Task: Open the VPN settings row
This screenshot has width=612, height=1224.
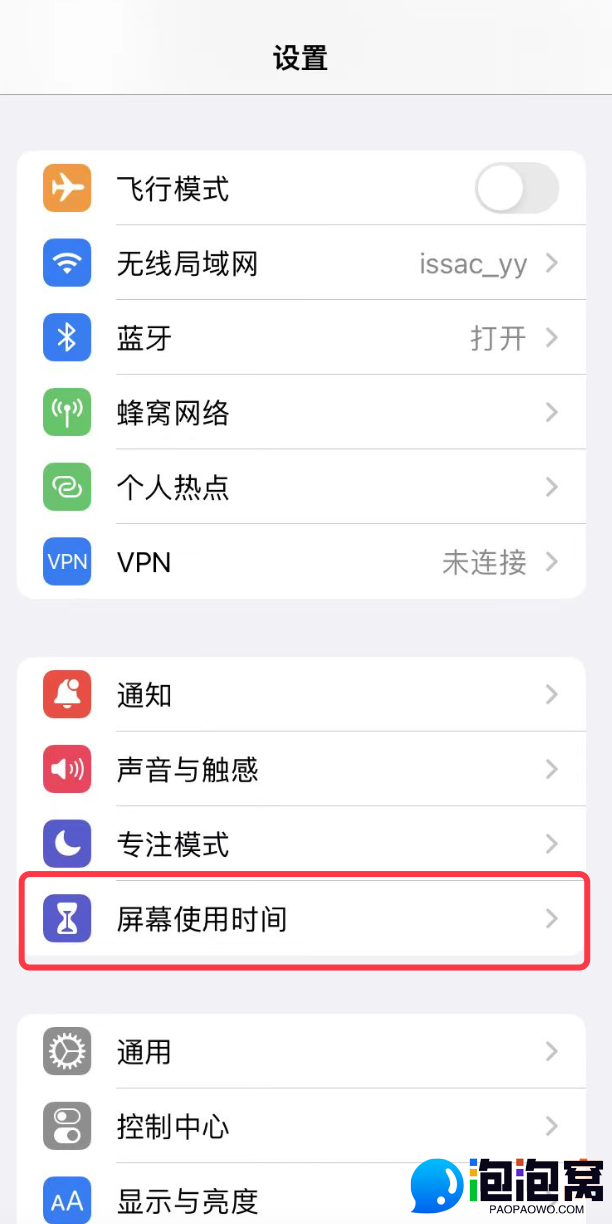Action: (300, 562)
